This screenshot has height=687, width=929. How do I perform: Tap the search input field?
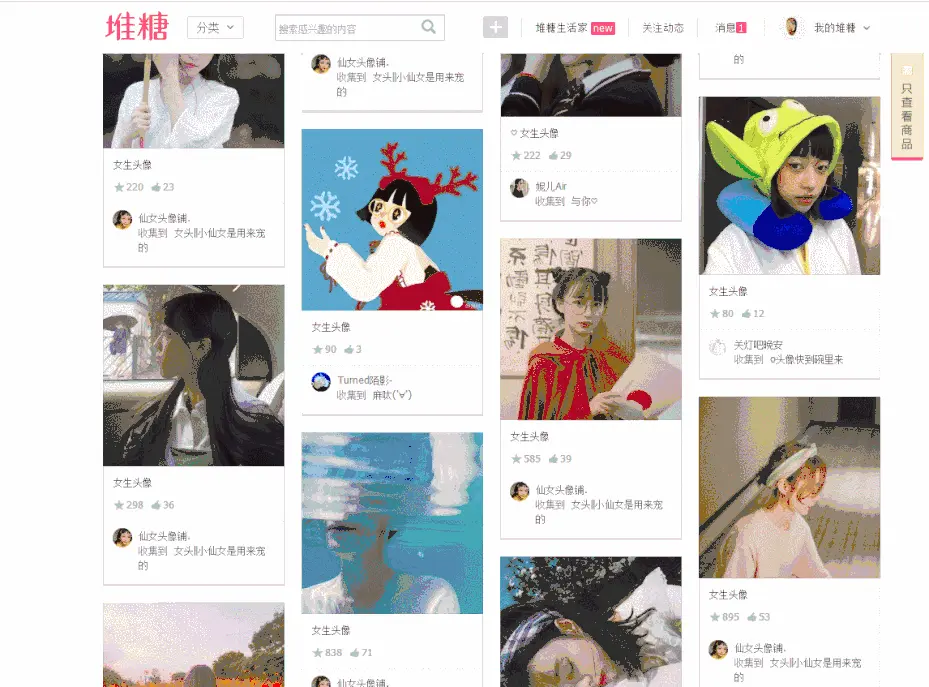(x=345, y=28)
